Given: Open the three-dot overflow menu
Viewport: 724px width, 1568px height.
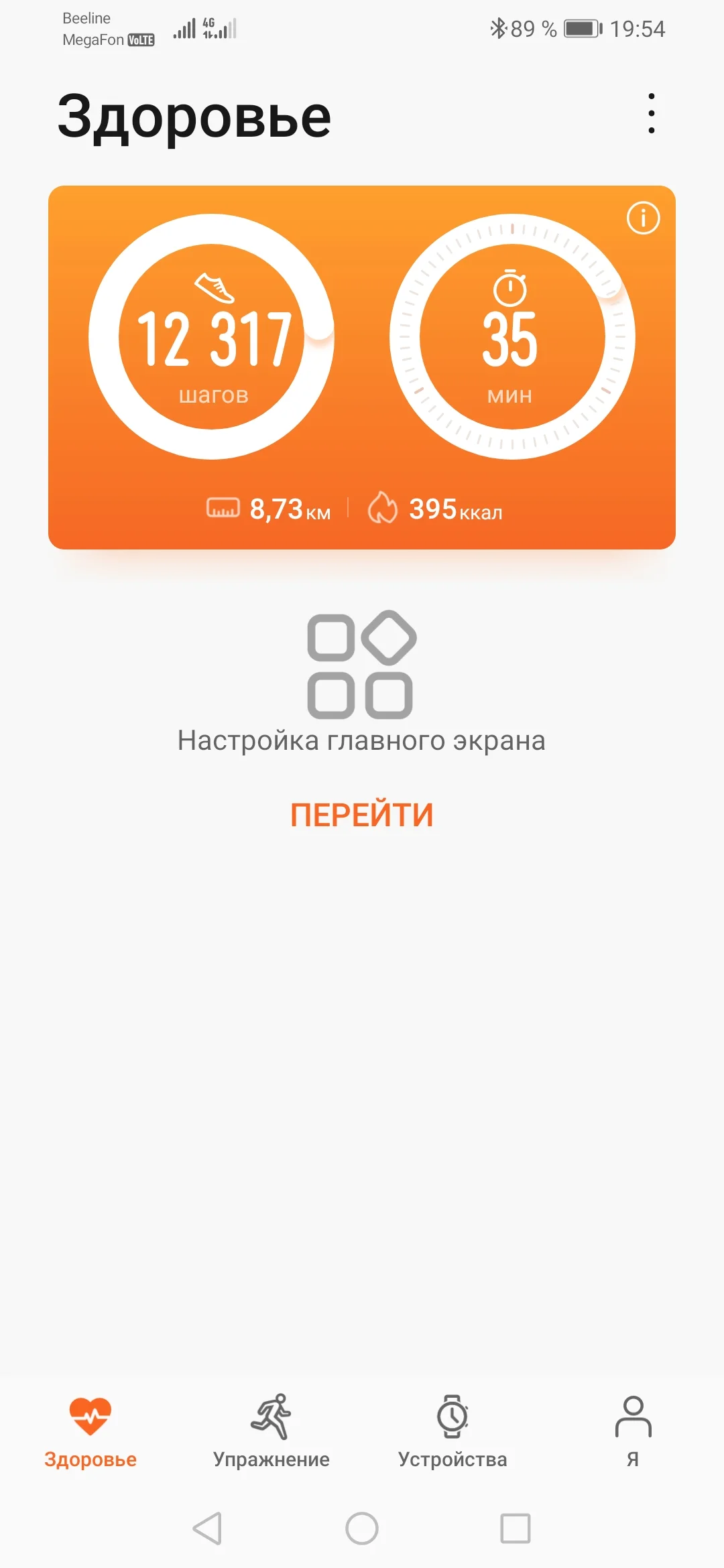Looking at the screenshot, I should [x=651, y=113].
